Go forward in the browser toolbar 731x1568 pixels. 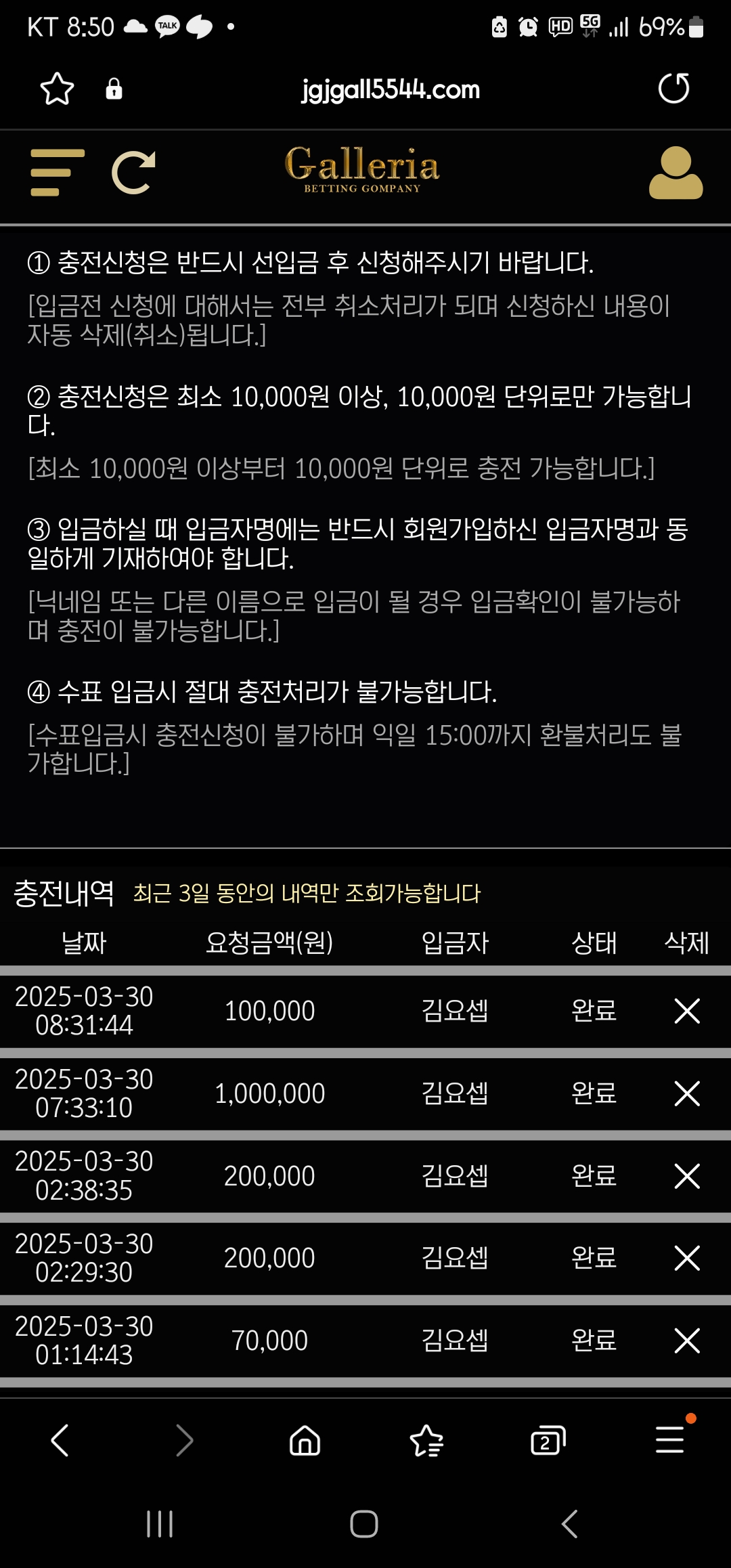[184, 1440]
